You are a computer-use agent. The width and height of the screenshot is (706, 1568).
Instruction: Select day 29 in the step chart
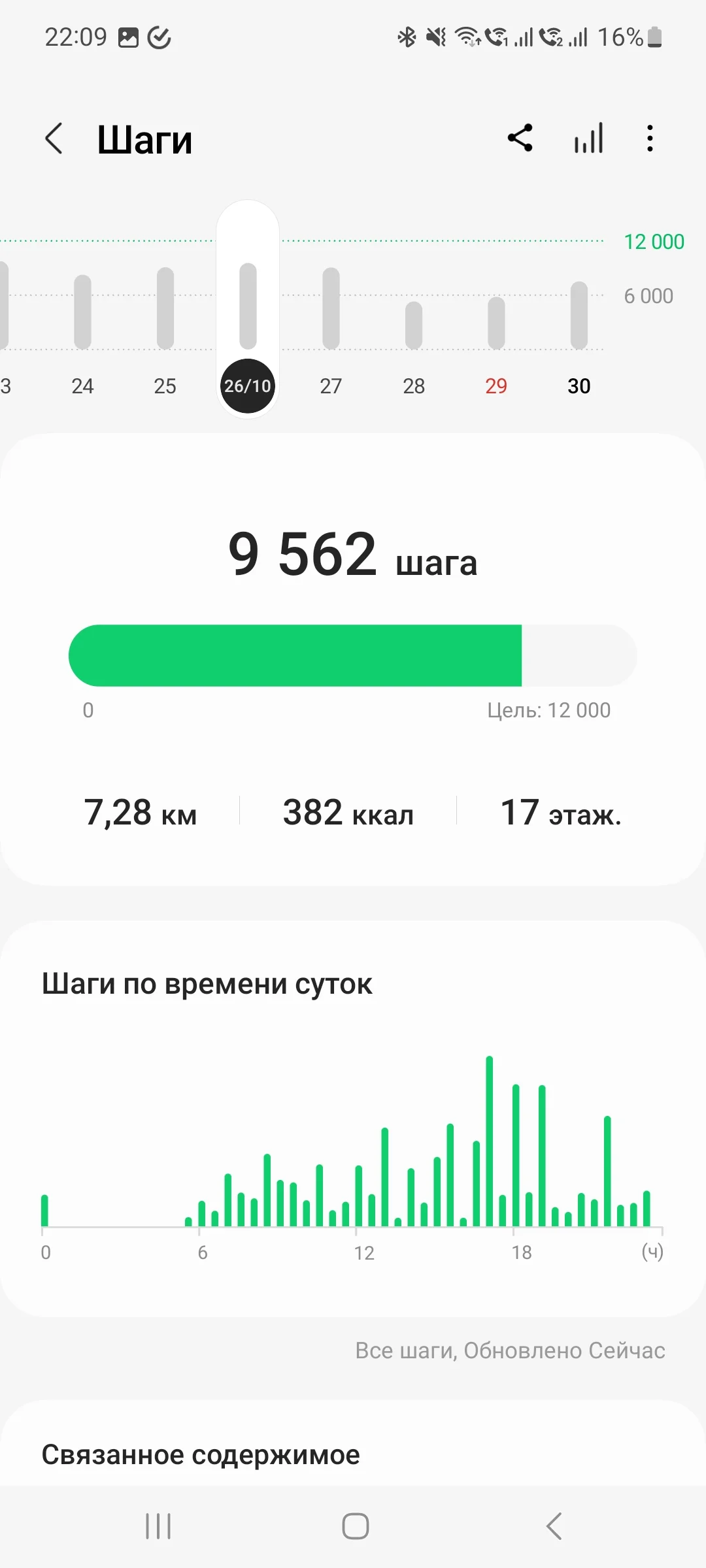coord(496,327)
